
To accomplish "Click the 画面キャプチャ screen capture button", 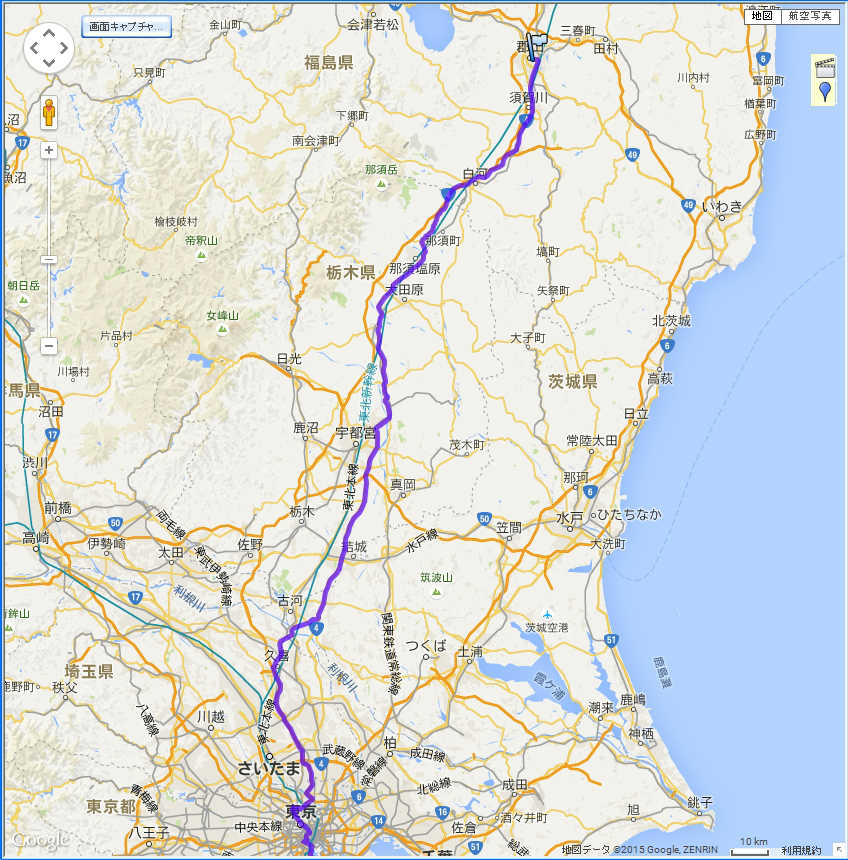I will (126, 27).
